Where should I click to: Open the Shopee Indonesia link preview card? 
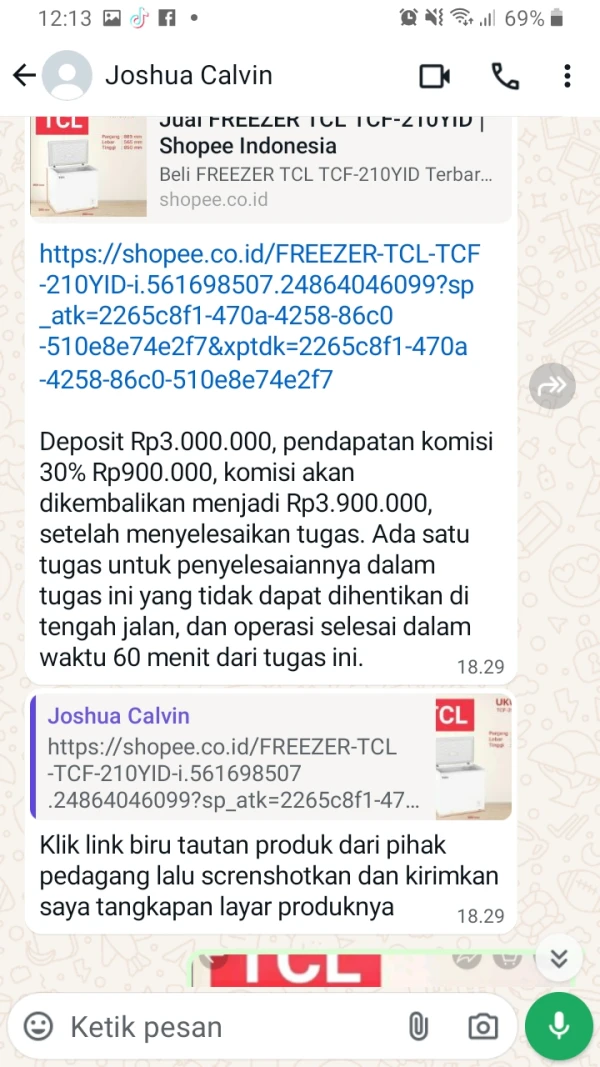[271, 168]
